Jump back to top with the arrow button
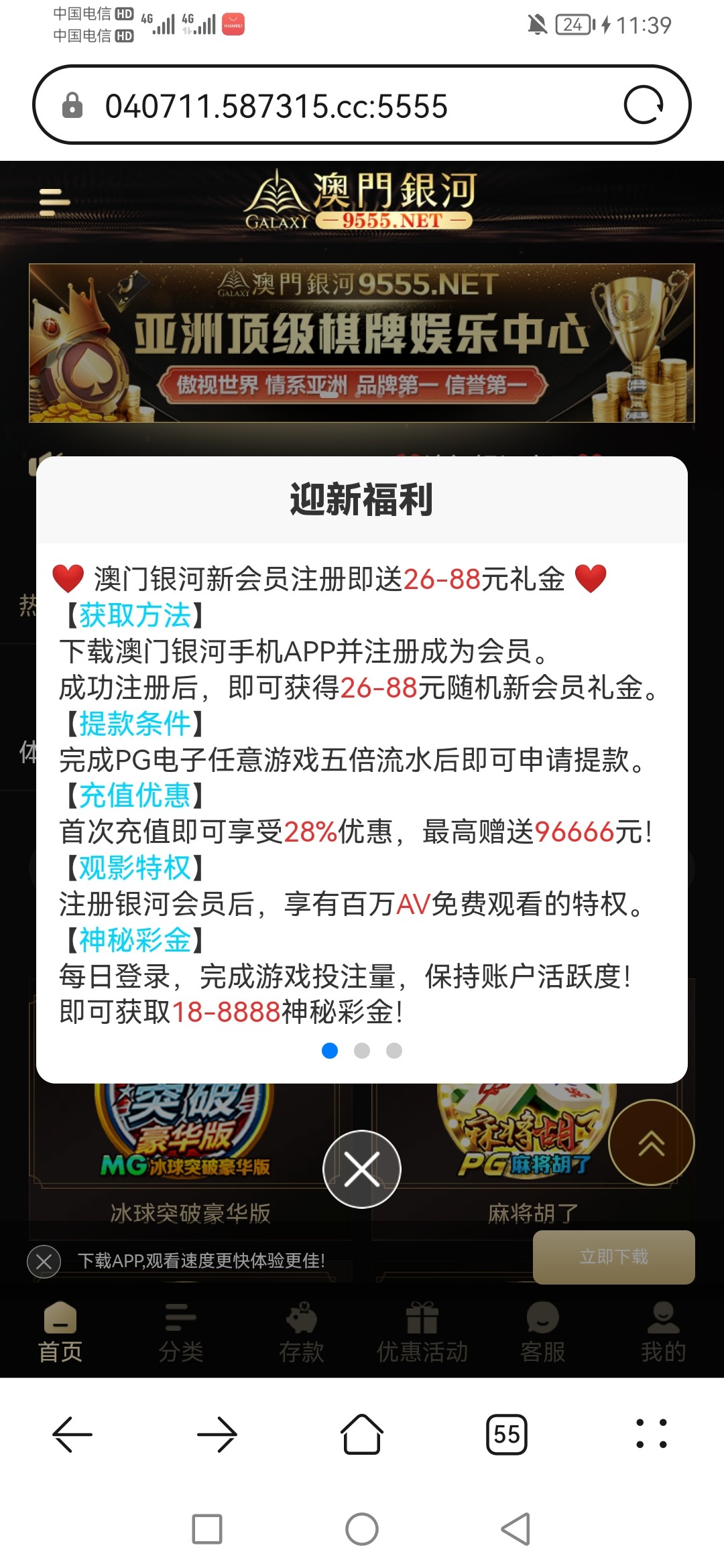The height and width of the screenshot is (1568, 724). pos(651,1142)
